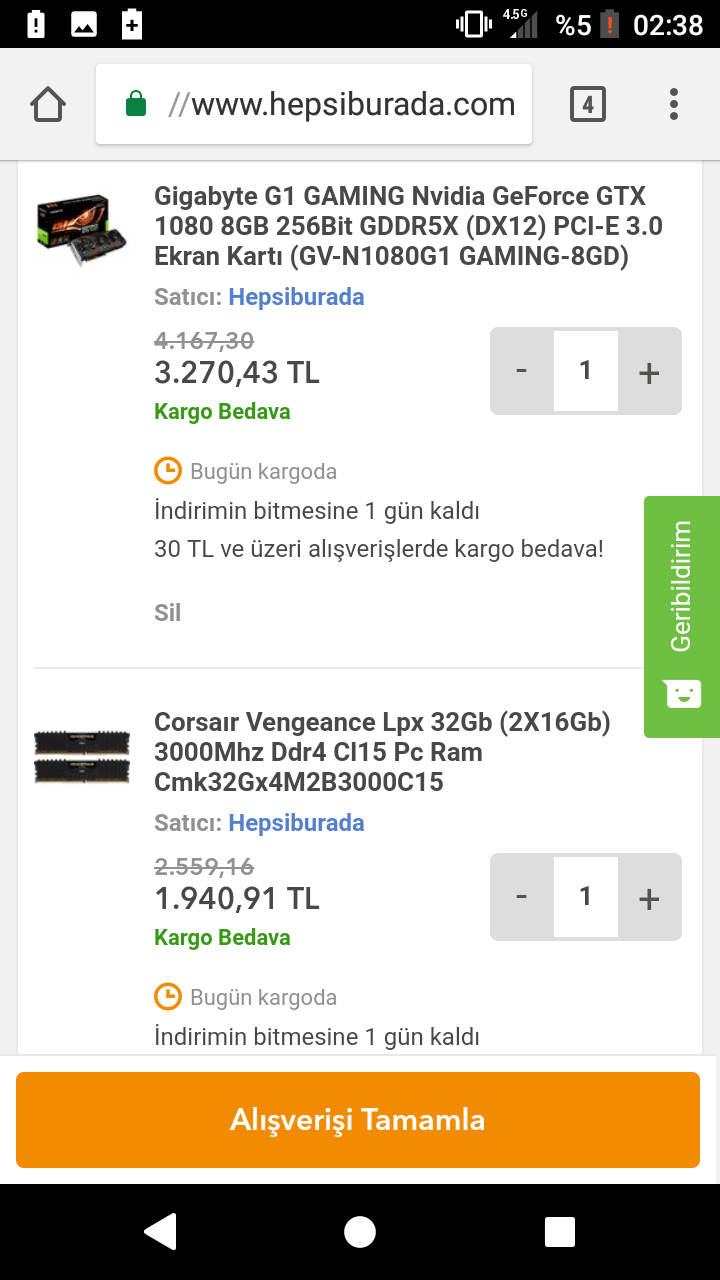Increase quantity of the Gigabyte GTX 1080
This screenshot has width=720, height=1280.
point(649,371)
